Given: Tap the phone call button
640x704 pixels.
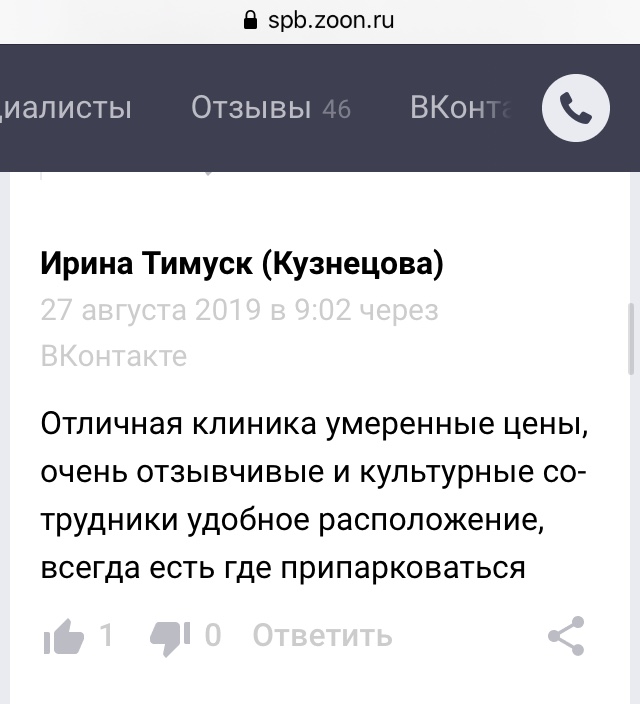Looking at the screenshot, I should [575, 108].
